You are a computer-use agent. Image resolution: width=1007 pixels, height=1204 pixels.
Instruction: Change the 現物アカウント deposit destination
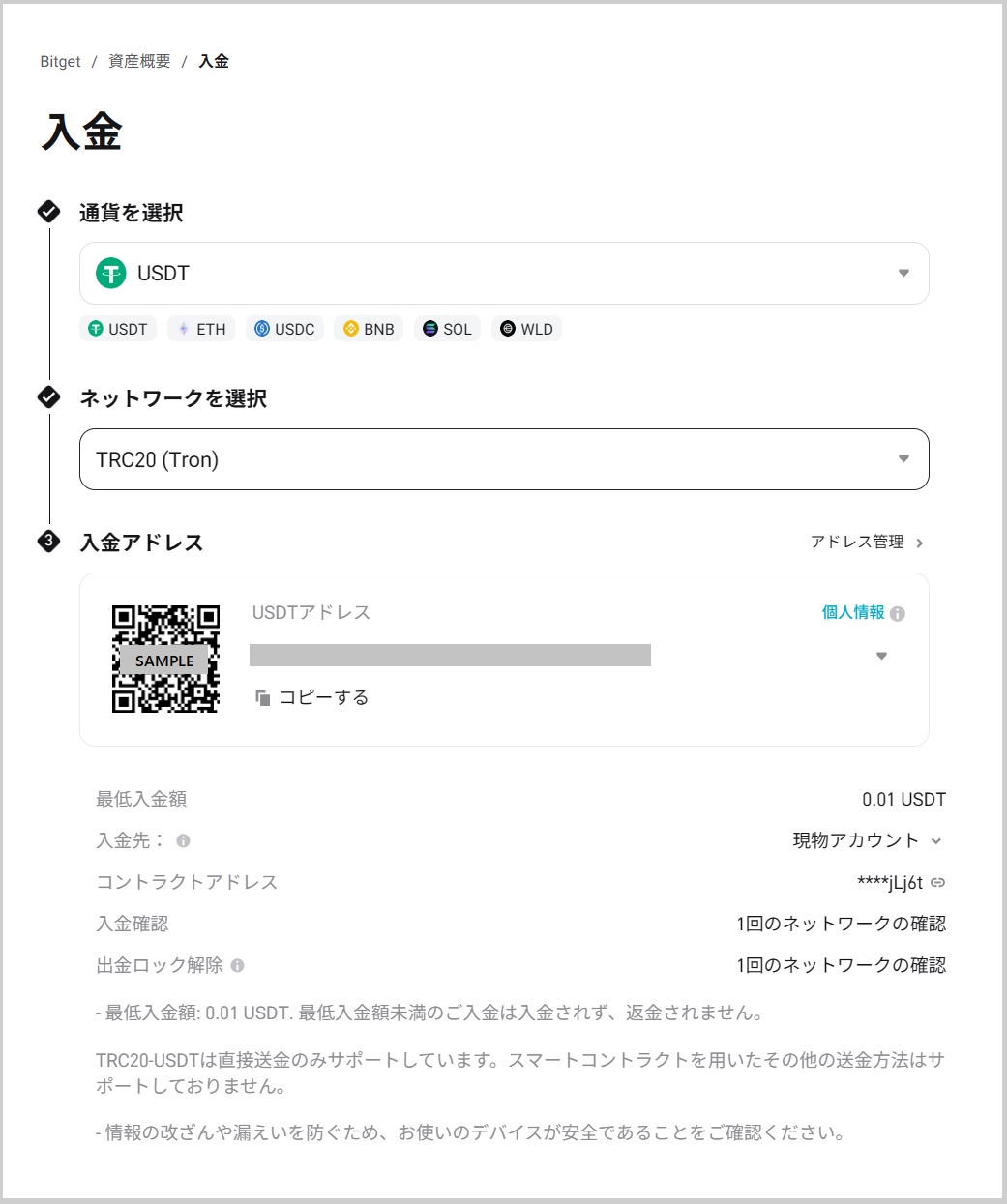tap(867, 840)
